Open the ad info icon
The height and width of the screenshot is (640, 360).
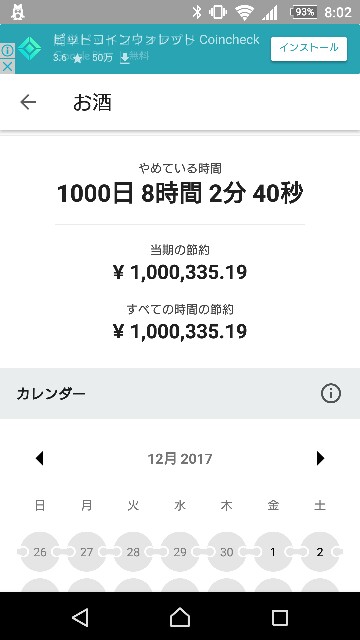pyautogui.click(x=7, y=51)
